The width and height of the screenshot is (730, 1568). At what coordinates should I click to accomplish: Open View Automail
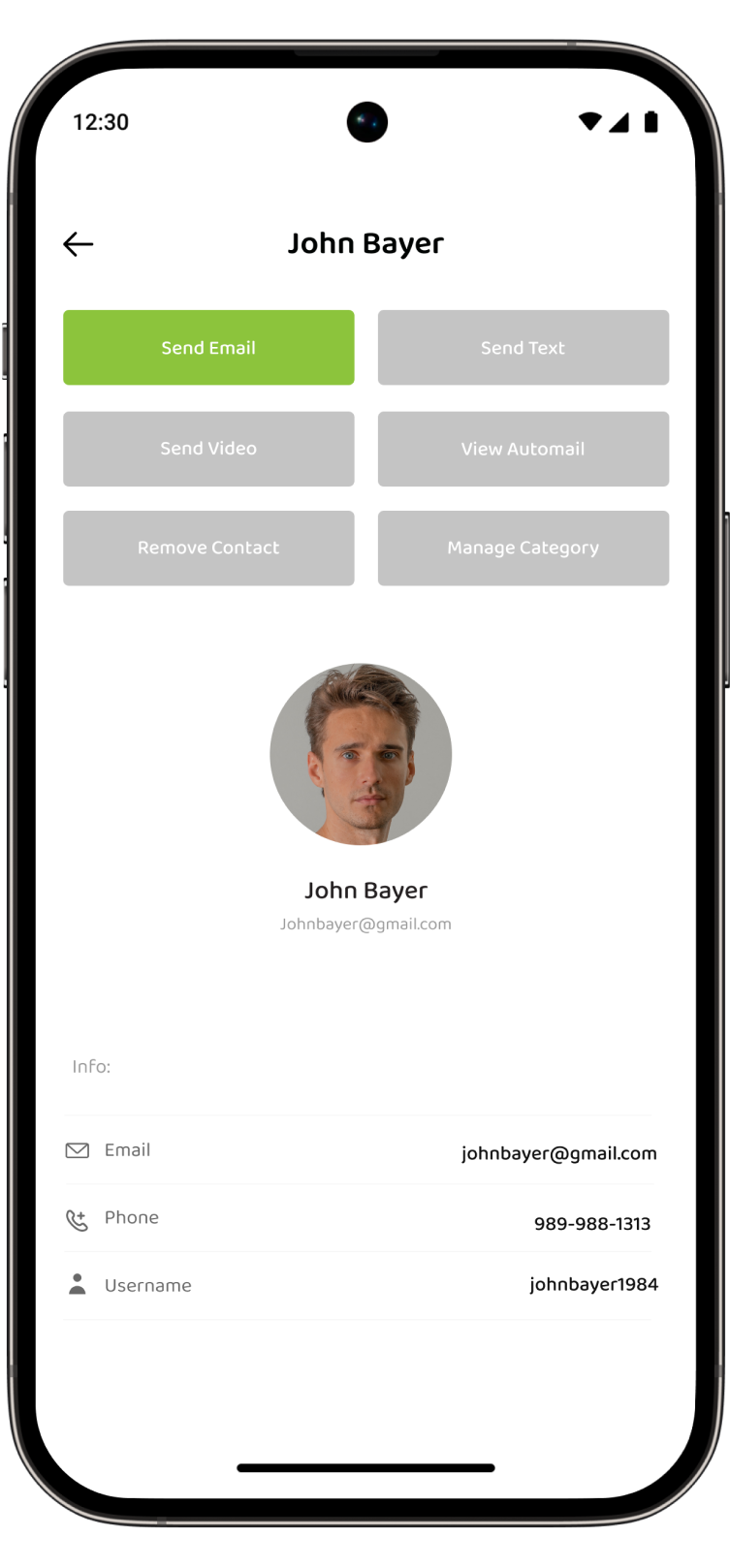coord(523,449)
